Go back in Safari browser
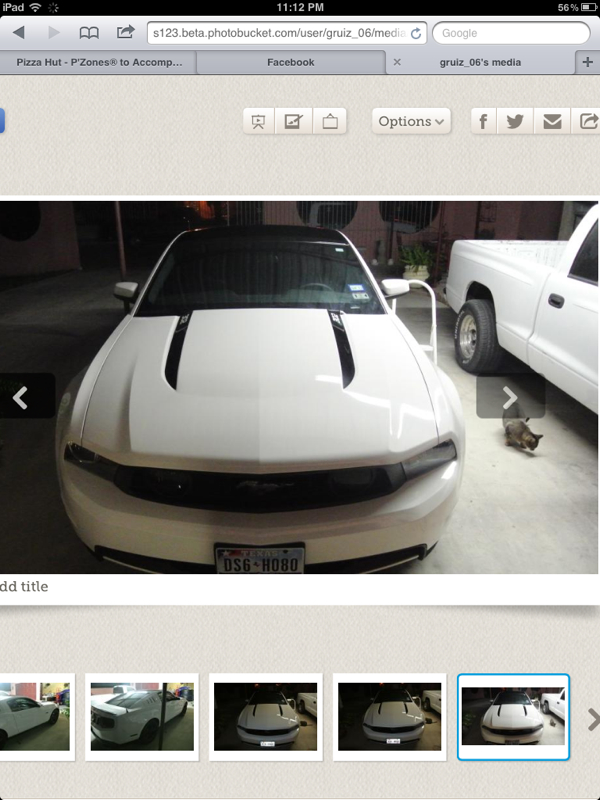This screenshot has height=800, width=600. 19,33
